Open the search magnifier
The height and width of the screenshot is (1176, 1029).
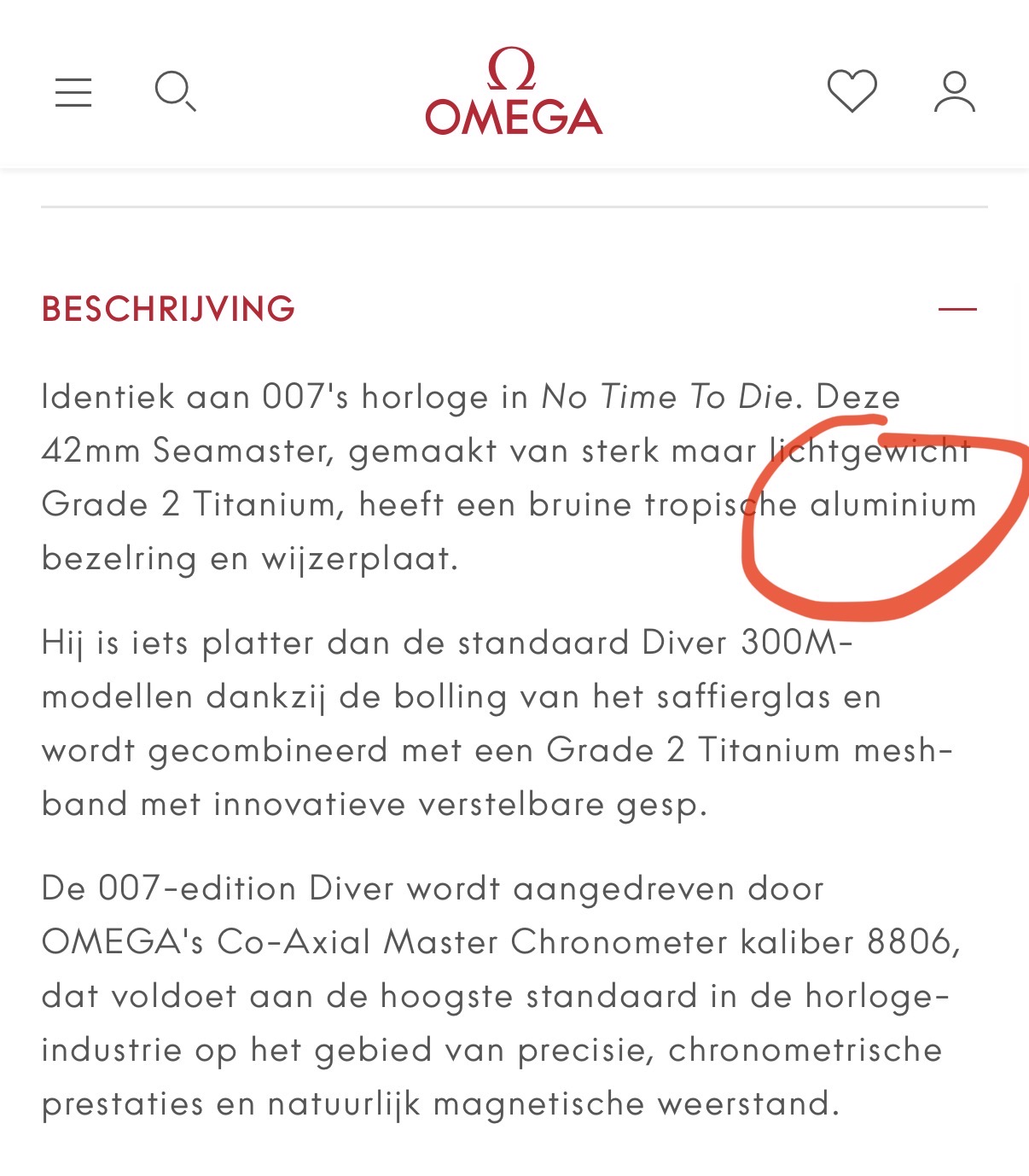pyautogui.click(x=175, y=91)
